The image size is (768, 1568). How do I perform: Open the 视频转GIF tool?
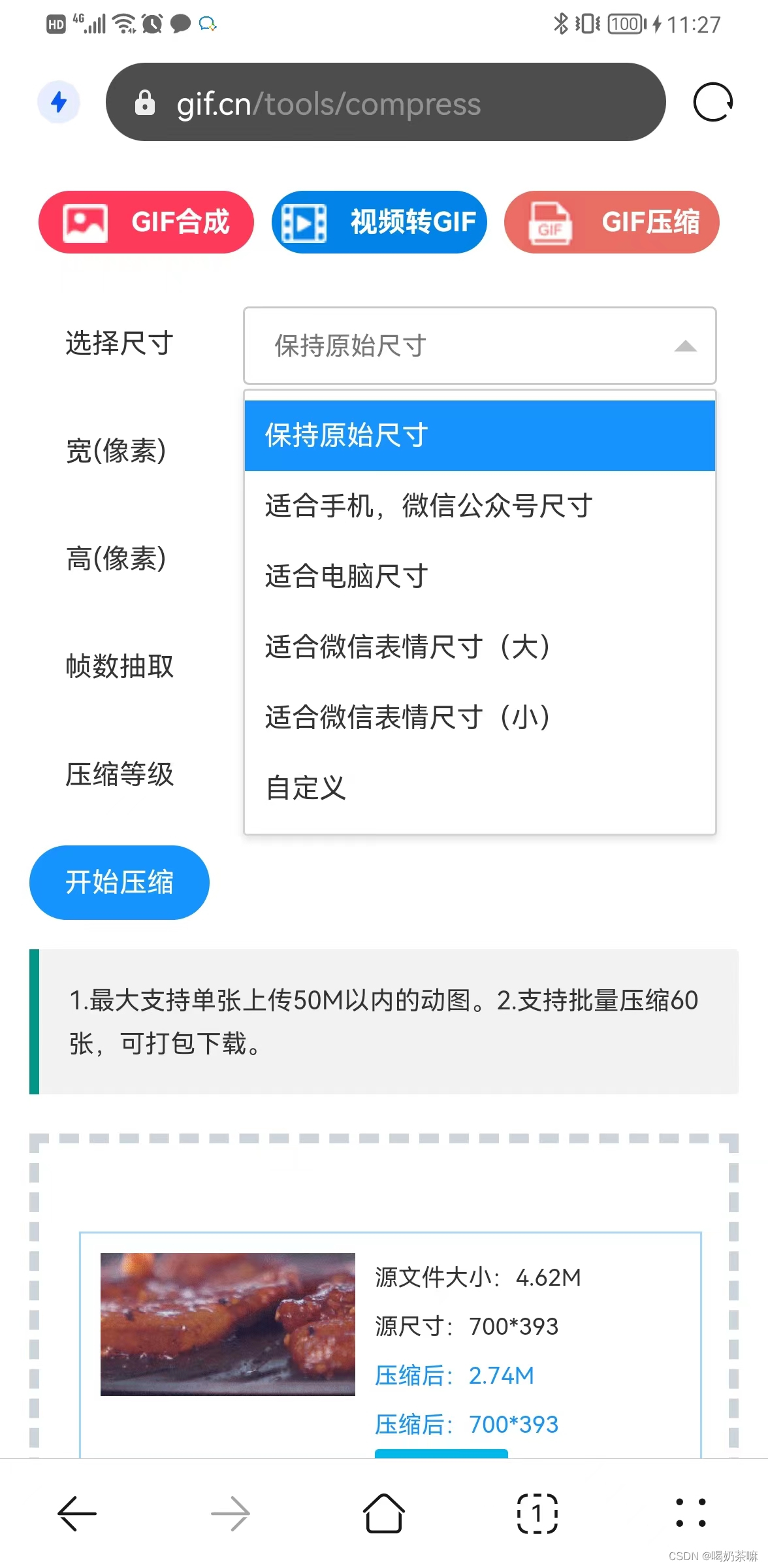pyautogui.click(x=379, y=222)
